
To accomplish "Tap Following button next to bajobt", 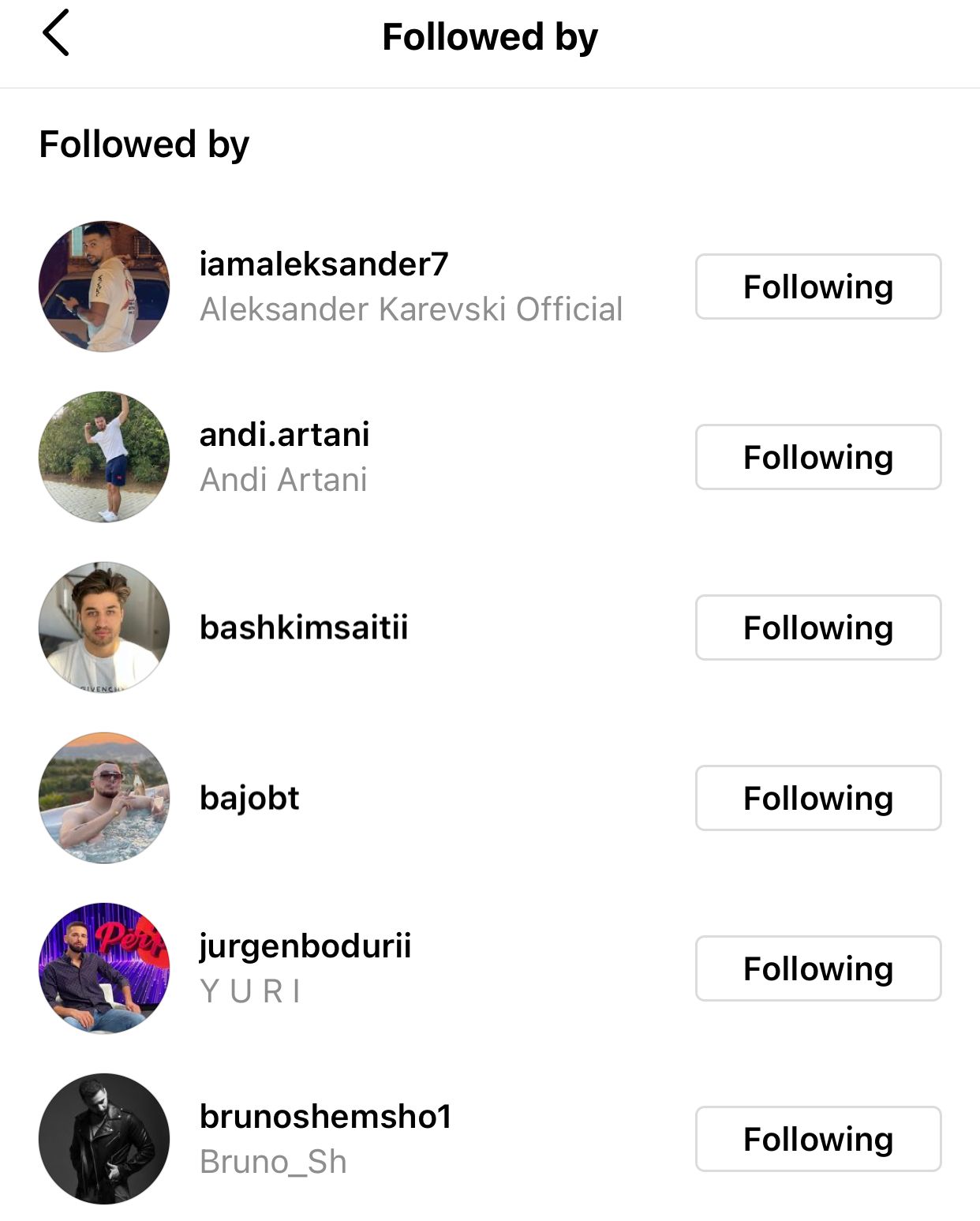I will click(817, 798).
